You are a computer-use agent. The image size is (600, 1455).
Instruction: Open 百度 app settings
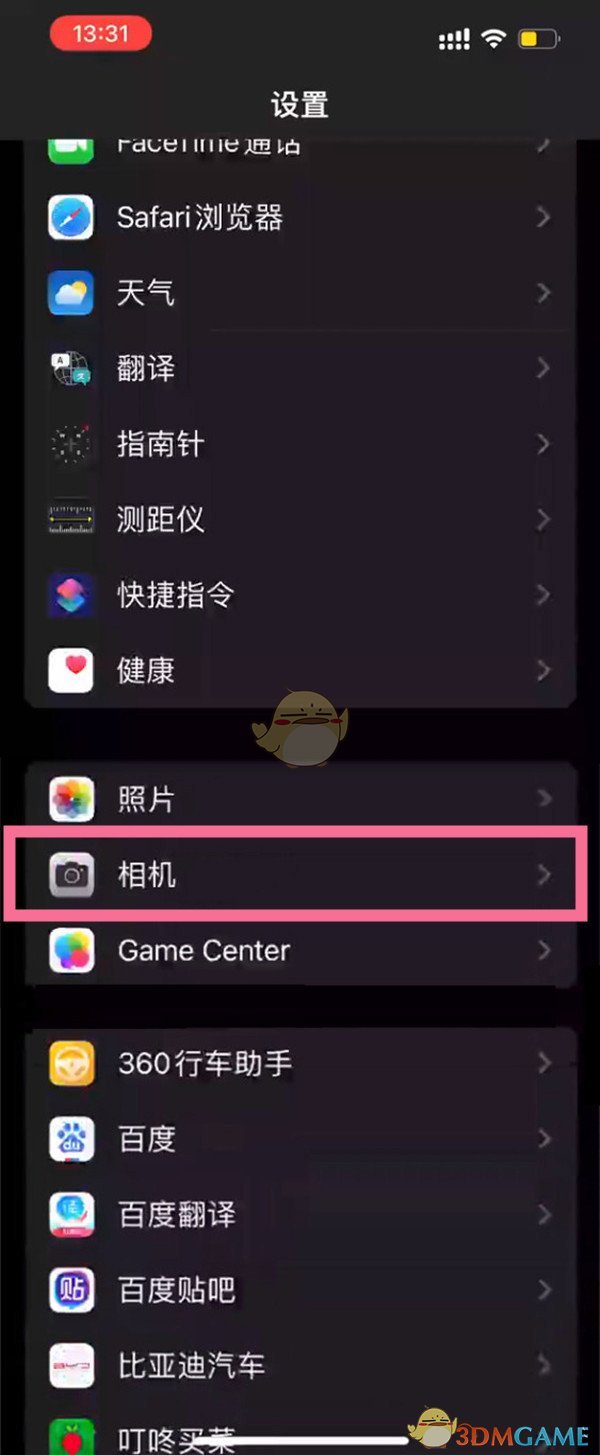300,1138
